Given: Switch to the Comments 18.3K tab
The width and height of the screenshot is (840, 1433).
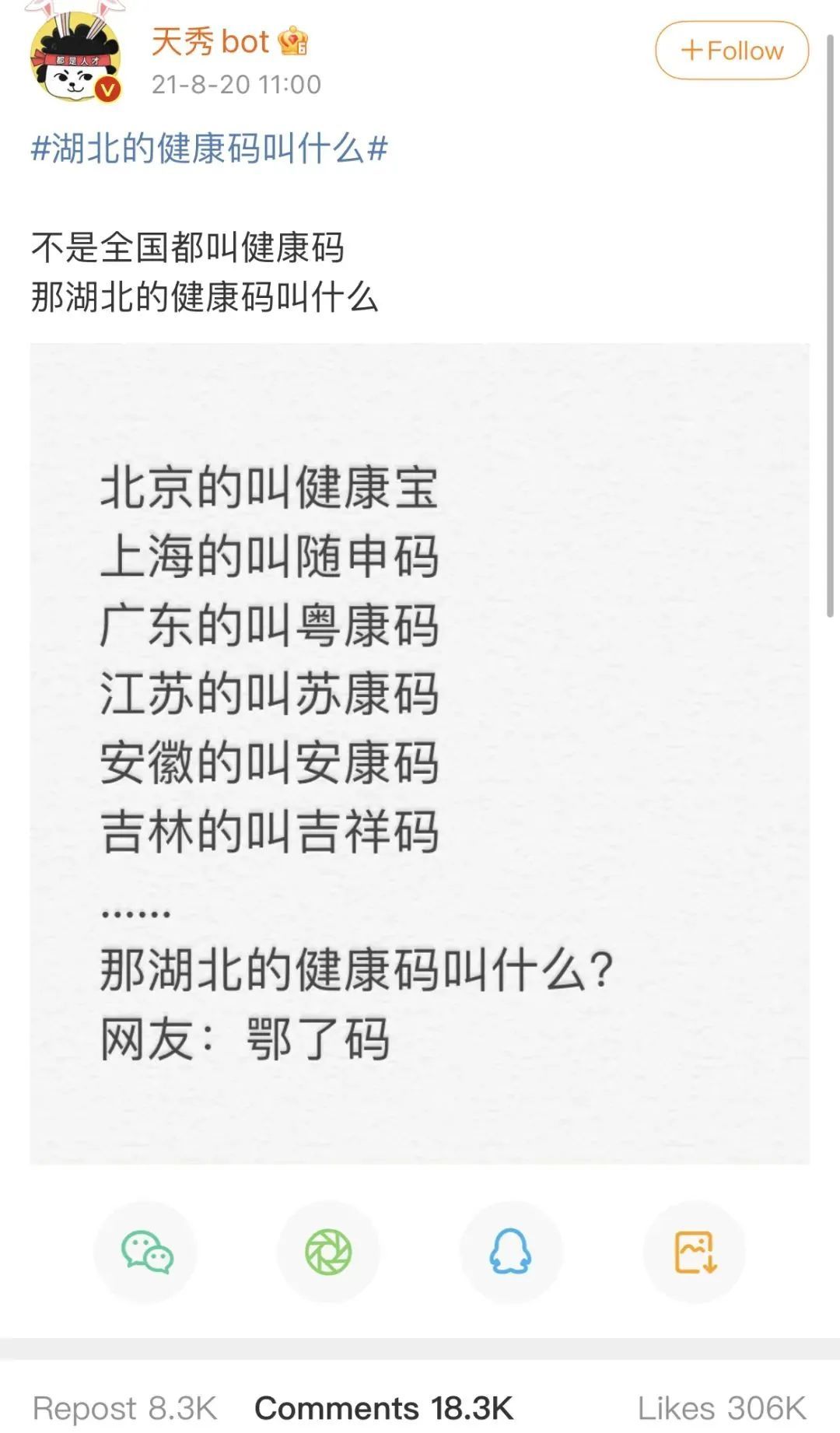Looking at the screenshot, I should 383,1408.
